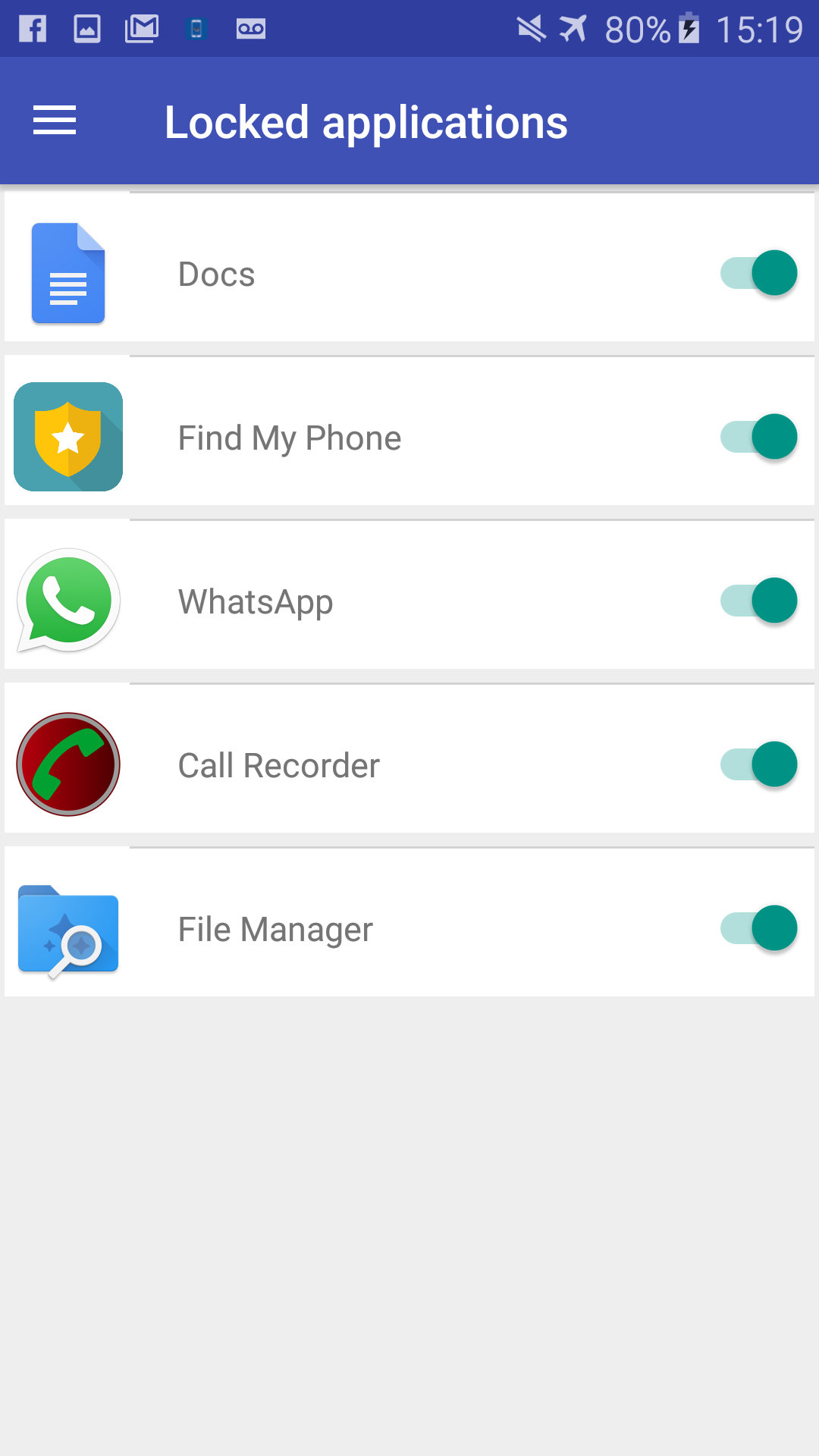Disable the lock for Docs

coord(758,273)
